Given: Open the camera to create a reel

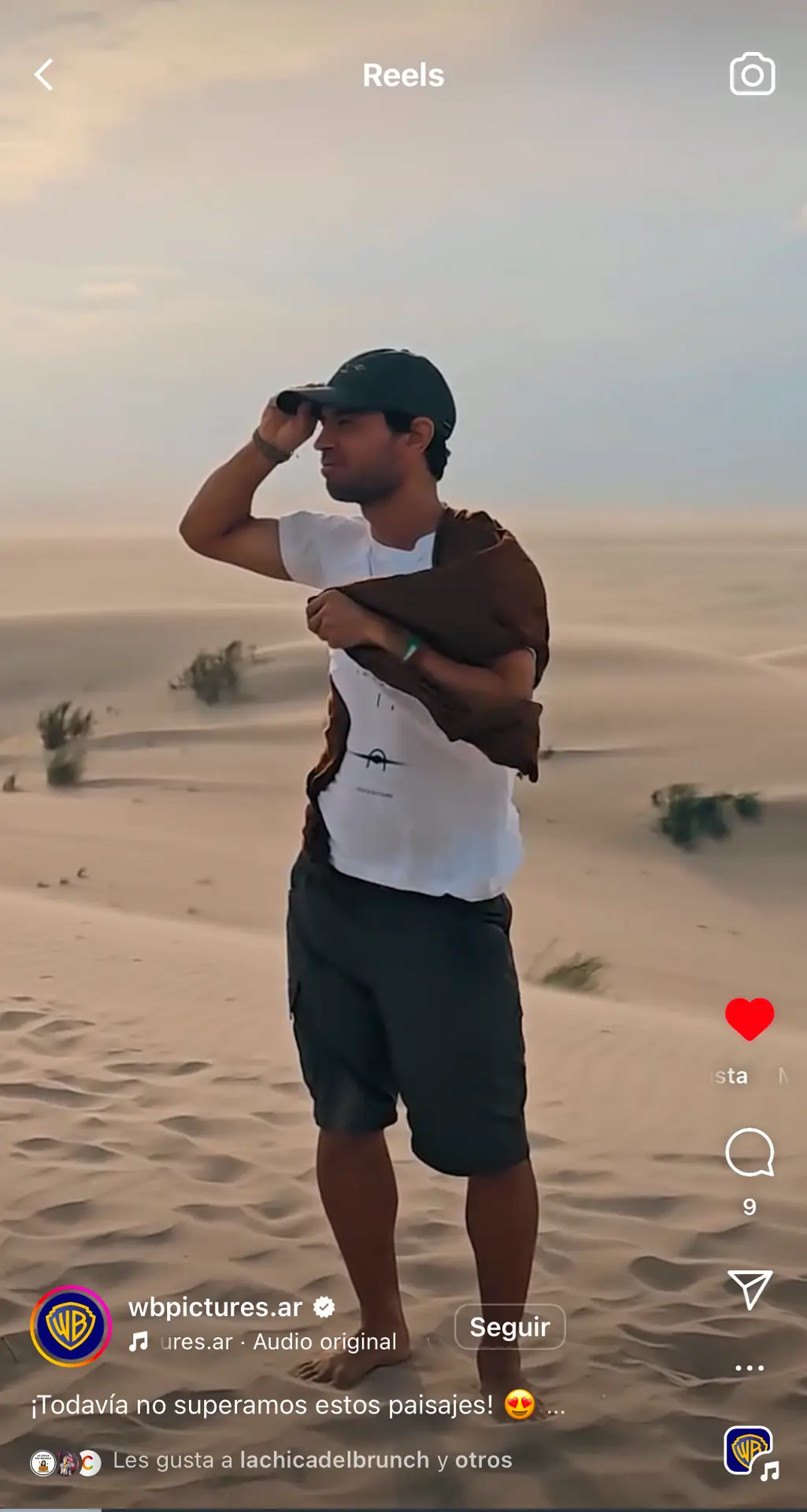Looking at the screenshot, I should point(752,75).
